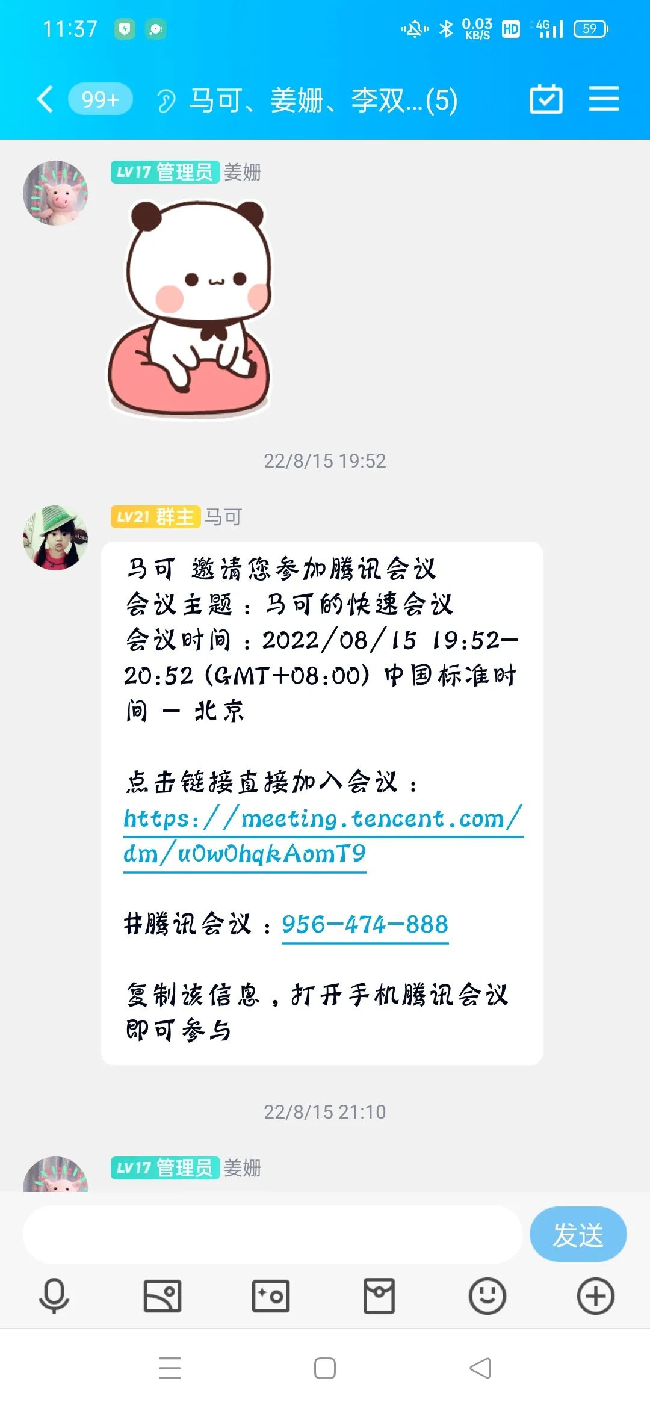
Task: Tap the meeting number 956-474-888
Action: (x=365, y=925)
